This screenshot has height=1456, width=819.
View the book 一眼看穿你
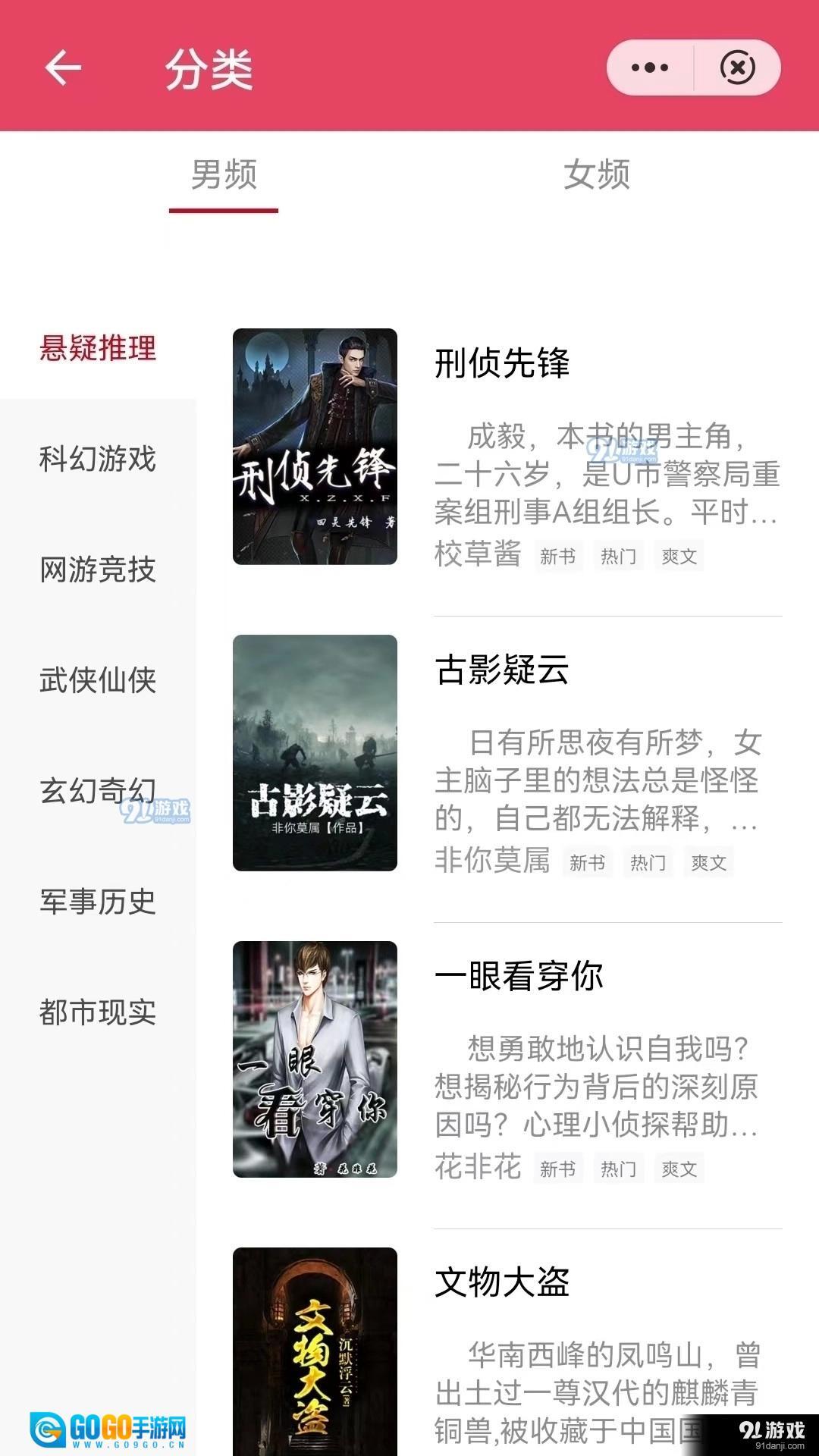pyautogui.click(x=519, y=976)
